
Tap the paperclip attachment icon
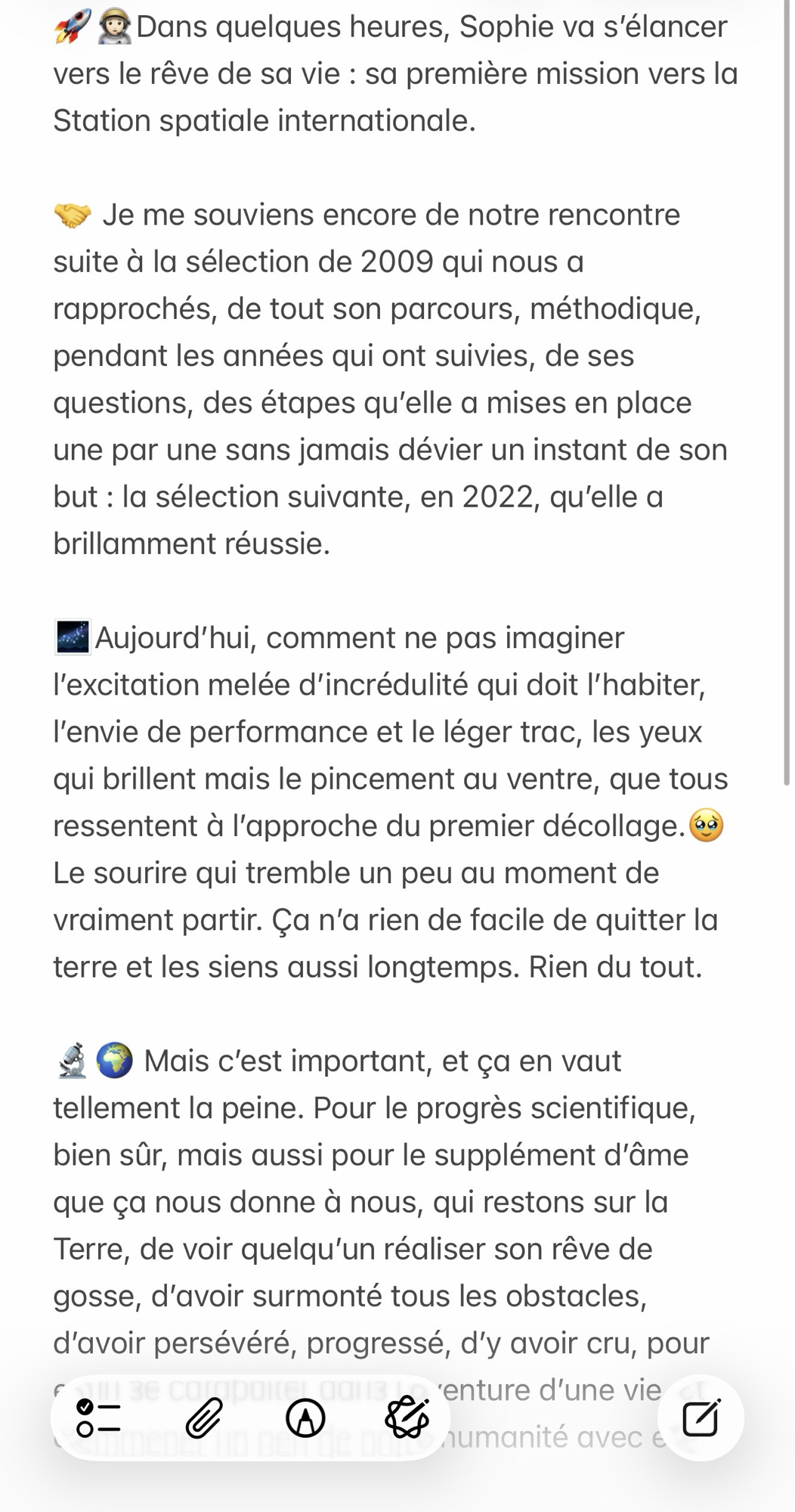[x=204, y=1418]
